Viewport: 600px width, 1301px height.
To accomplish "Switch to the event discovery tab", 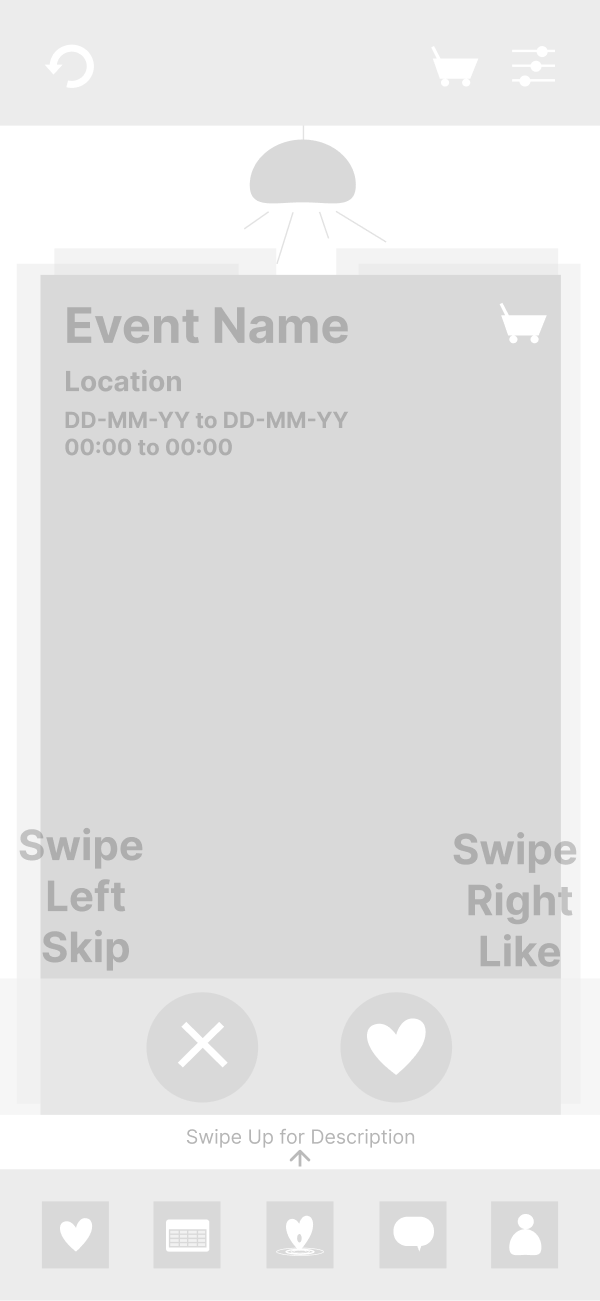I will [300, 1235].
